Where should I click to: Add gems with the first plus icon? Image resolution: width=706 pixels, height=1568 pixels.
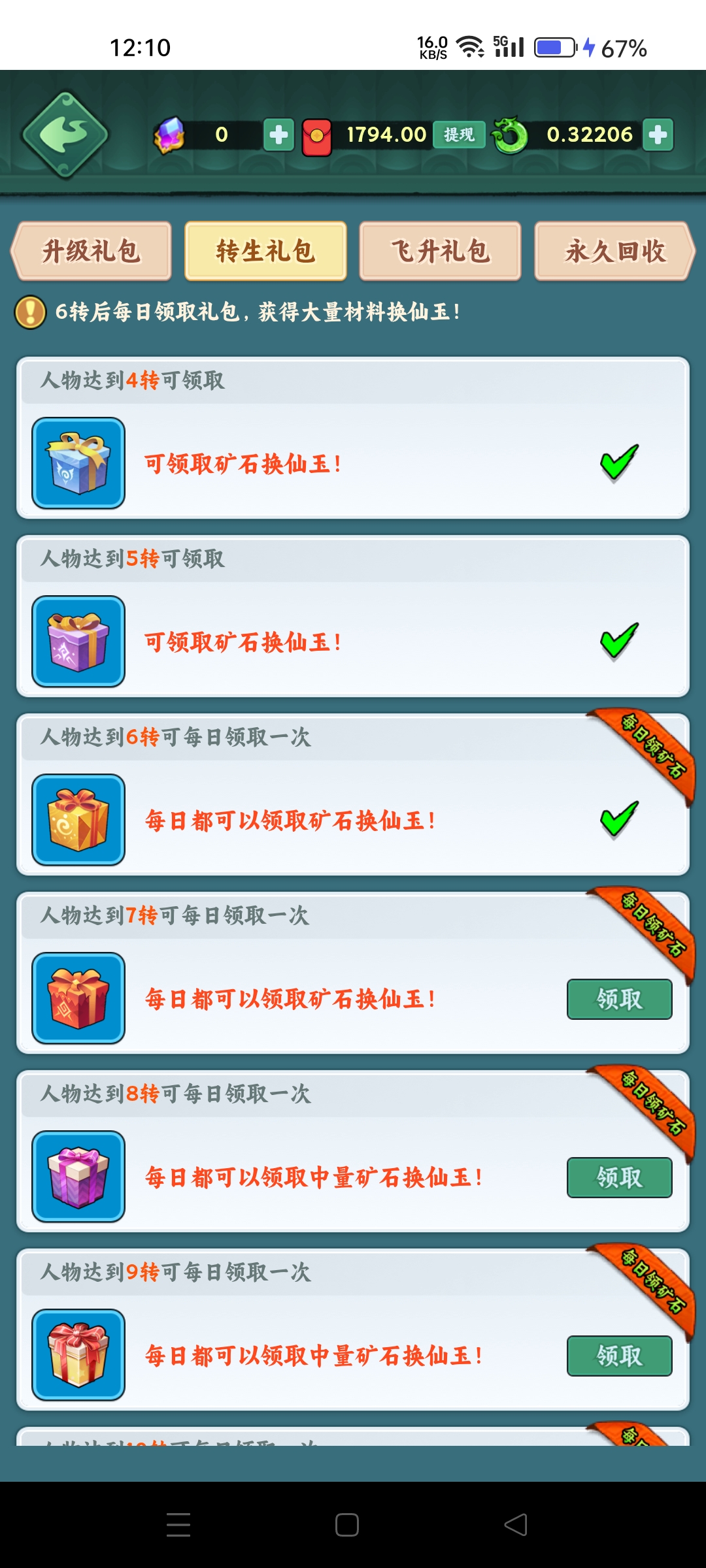click(278, 135)
